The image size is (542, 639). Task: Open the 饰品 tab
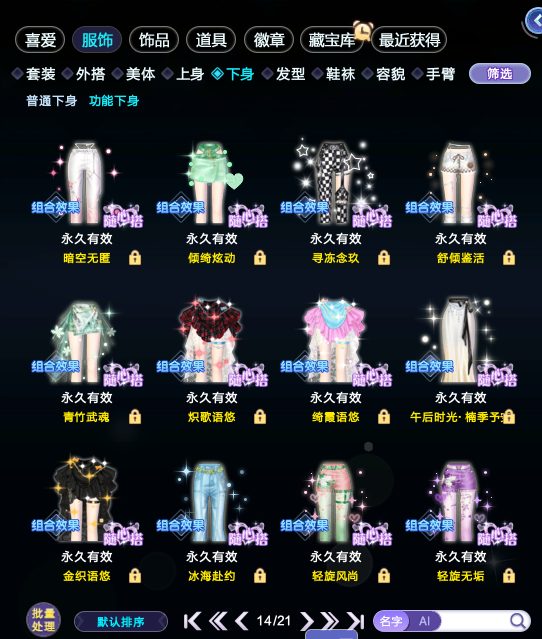154,40
